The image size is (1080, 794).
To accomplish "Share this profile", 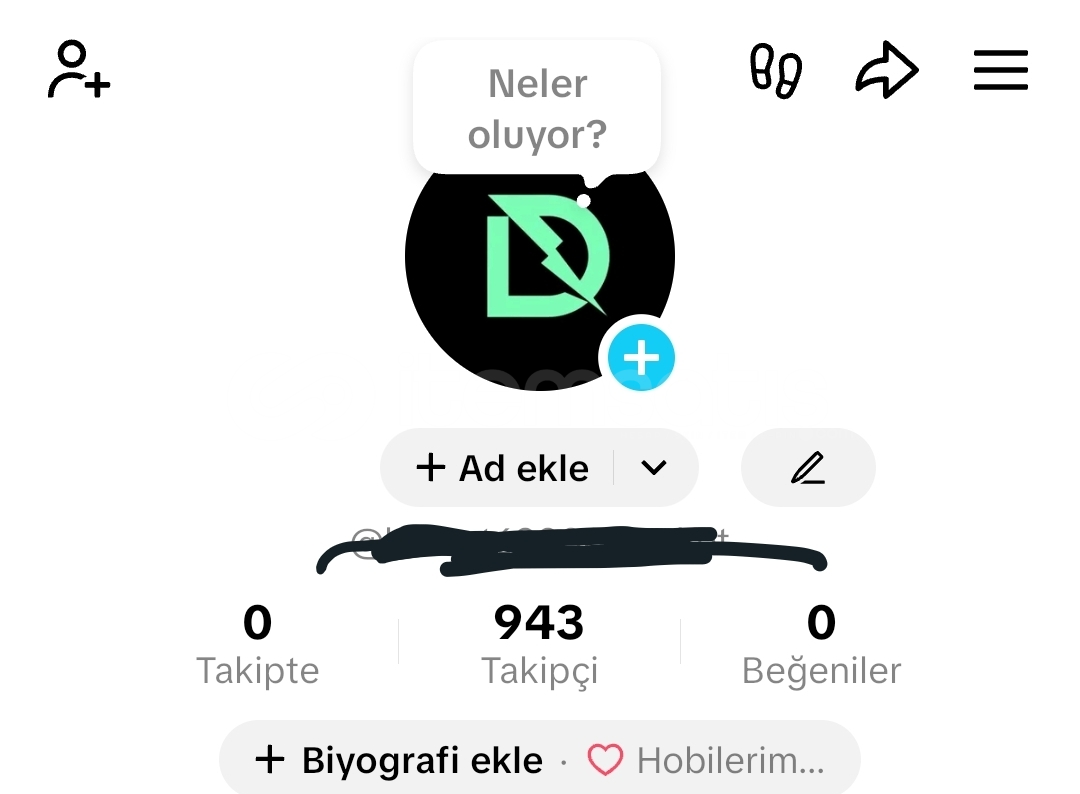I will [x=886, y=71].
